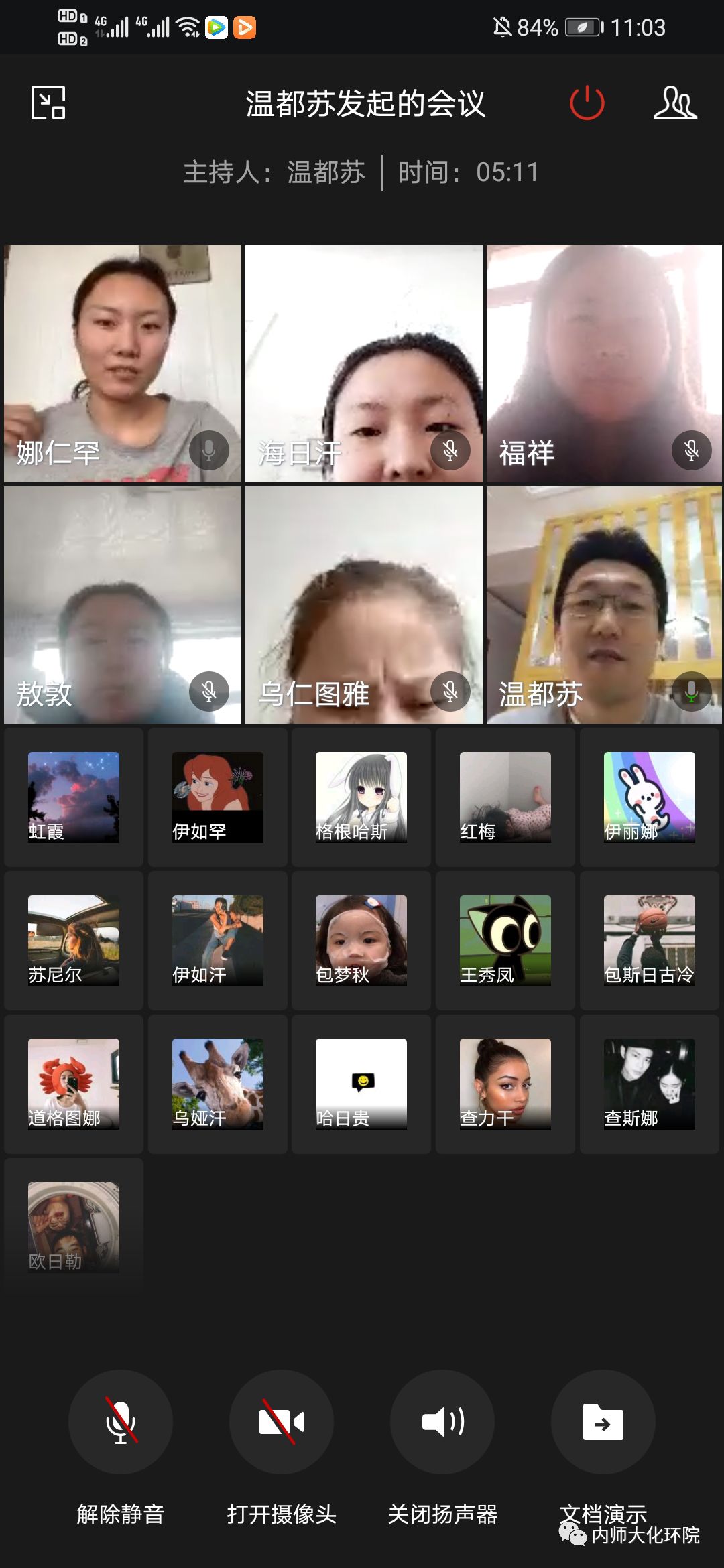
Task: Open the participants list
Action: pos(675,103)
